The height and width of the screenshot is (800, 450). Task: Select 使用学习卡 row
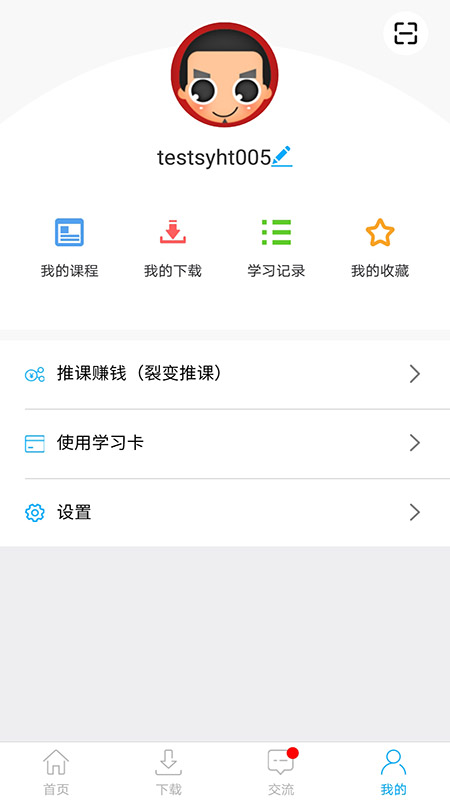[225, 443]
